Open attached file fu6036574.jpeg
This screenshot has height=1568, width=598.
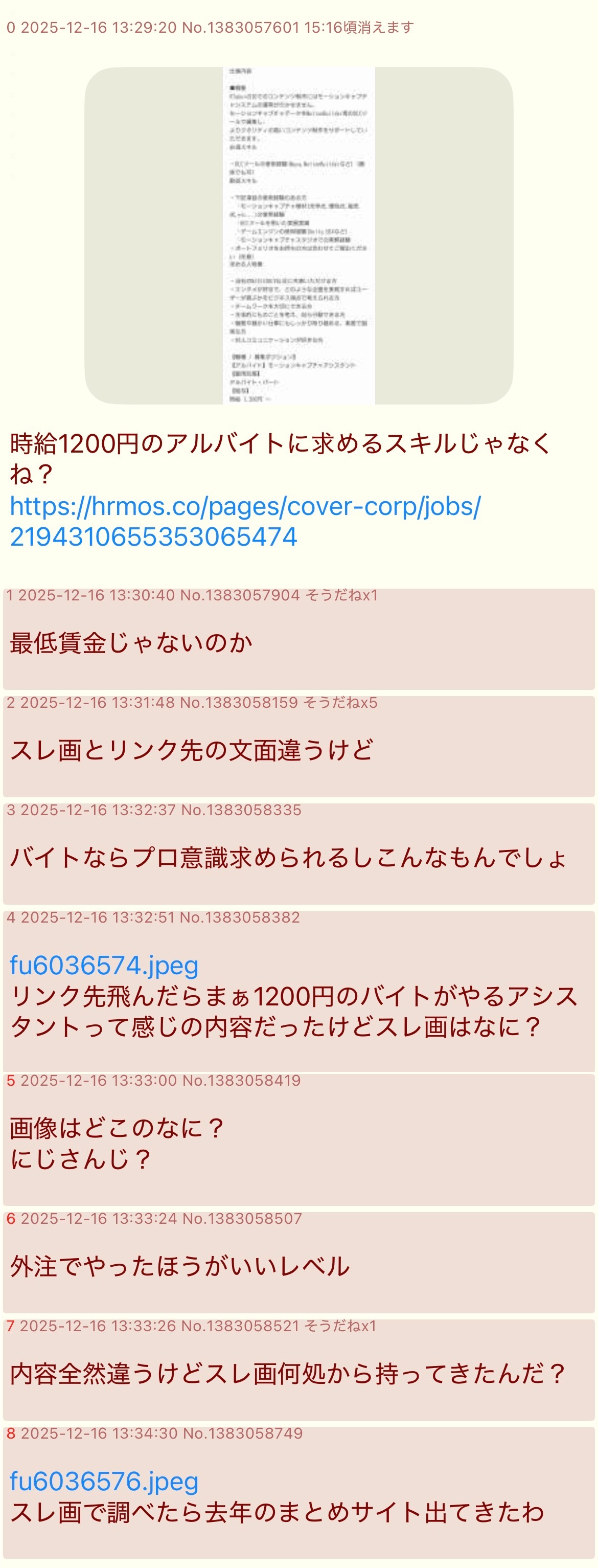(x=104, y=966)
